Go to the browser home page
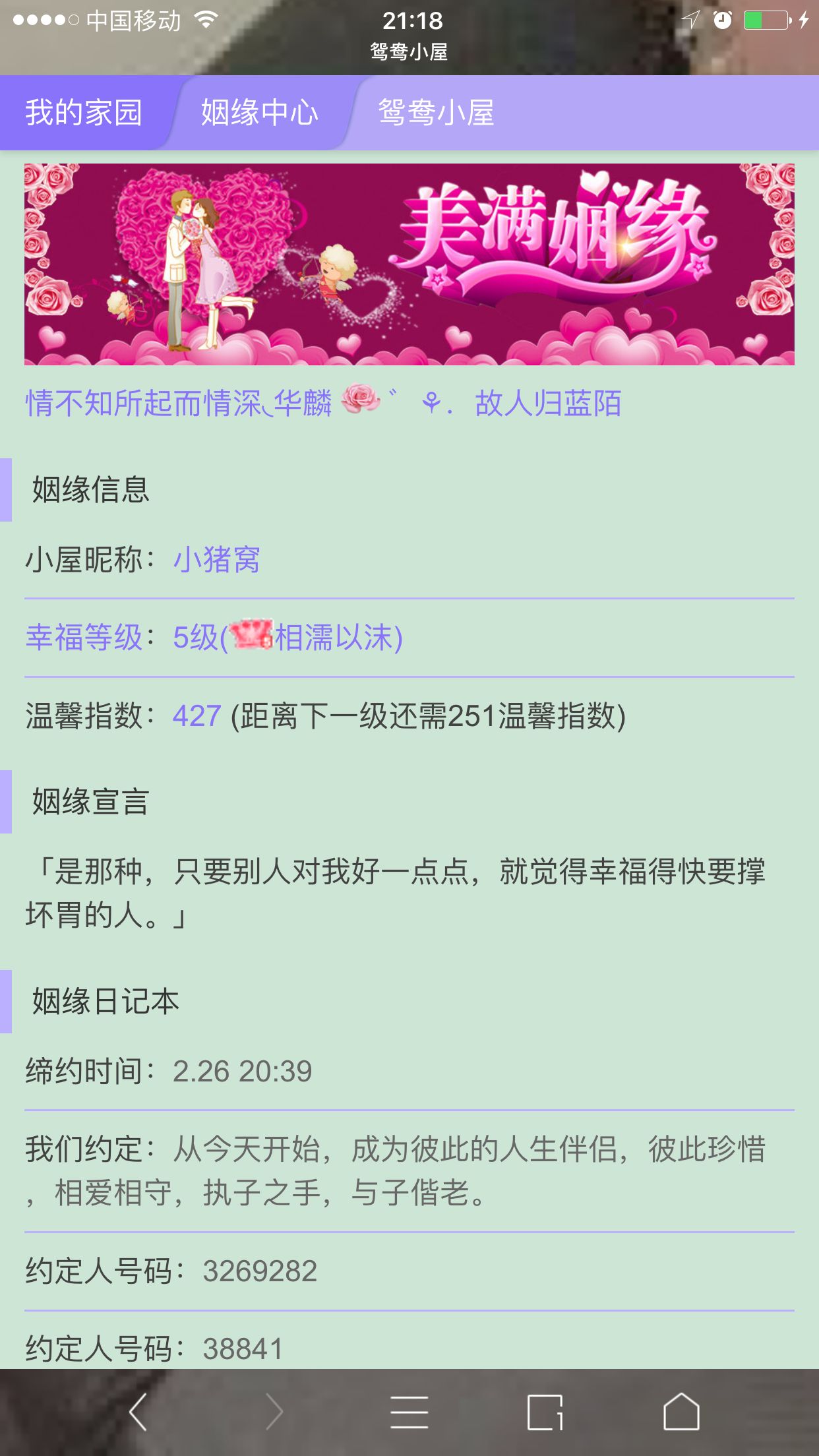 click(681, 1412)
